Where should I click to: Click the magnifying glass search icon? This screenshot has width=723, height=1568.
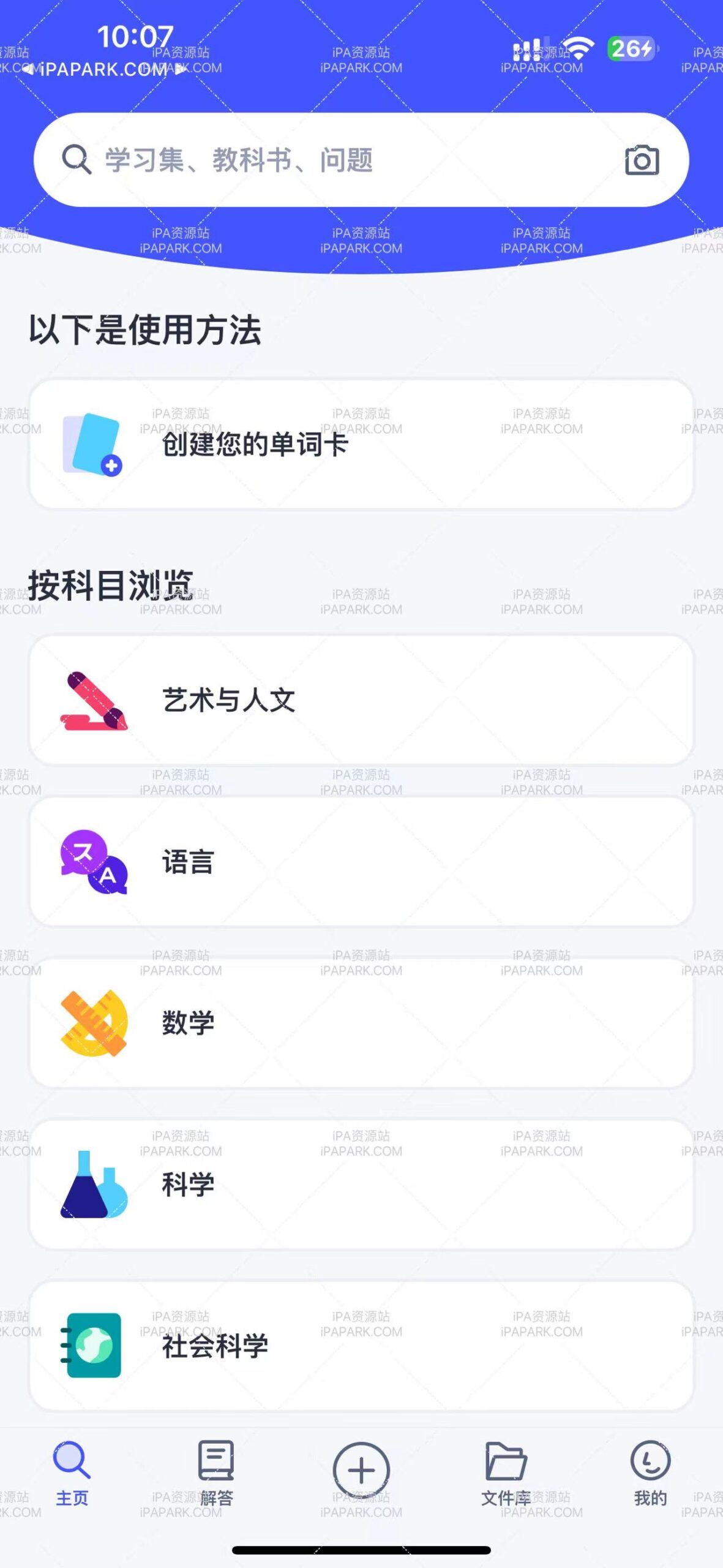[76, 159]
